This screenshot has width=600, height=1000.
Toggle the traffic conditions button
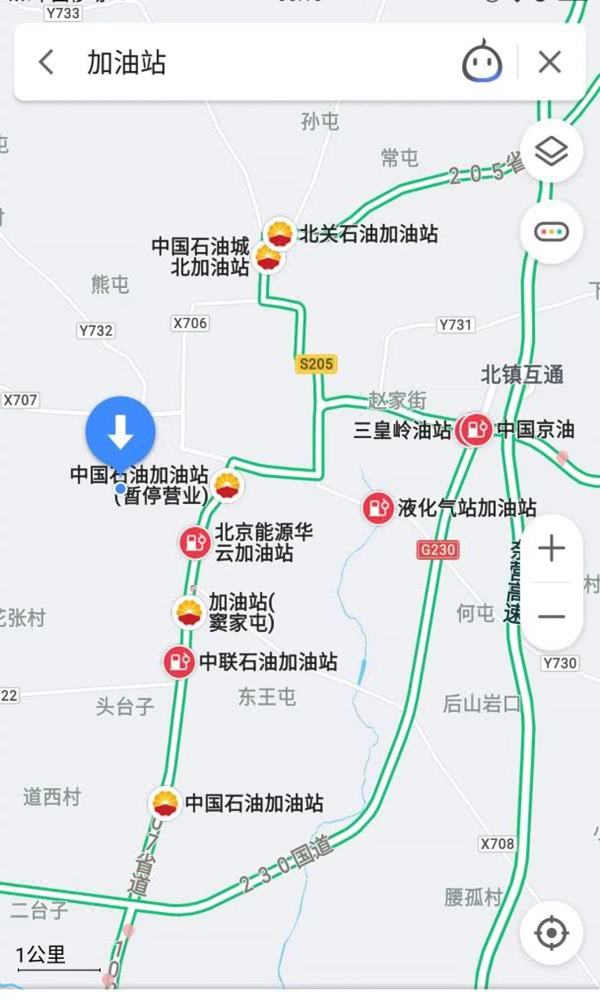tap(551, 232)
